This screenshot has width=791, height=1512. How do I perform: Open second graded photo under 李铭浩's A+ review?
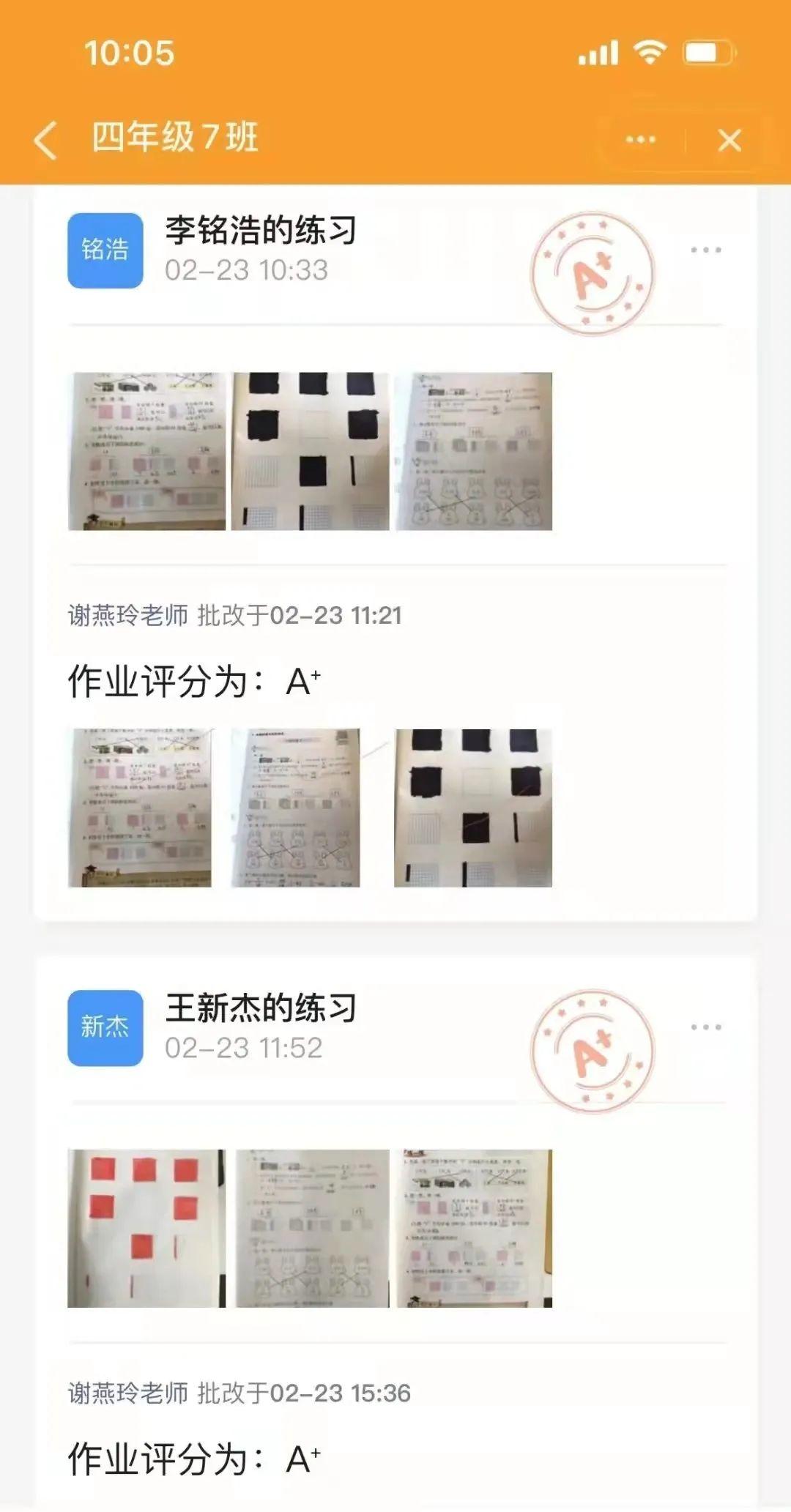point(296,808)
